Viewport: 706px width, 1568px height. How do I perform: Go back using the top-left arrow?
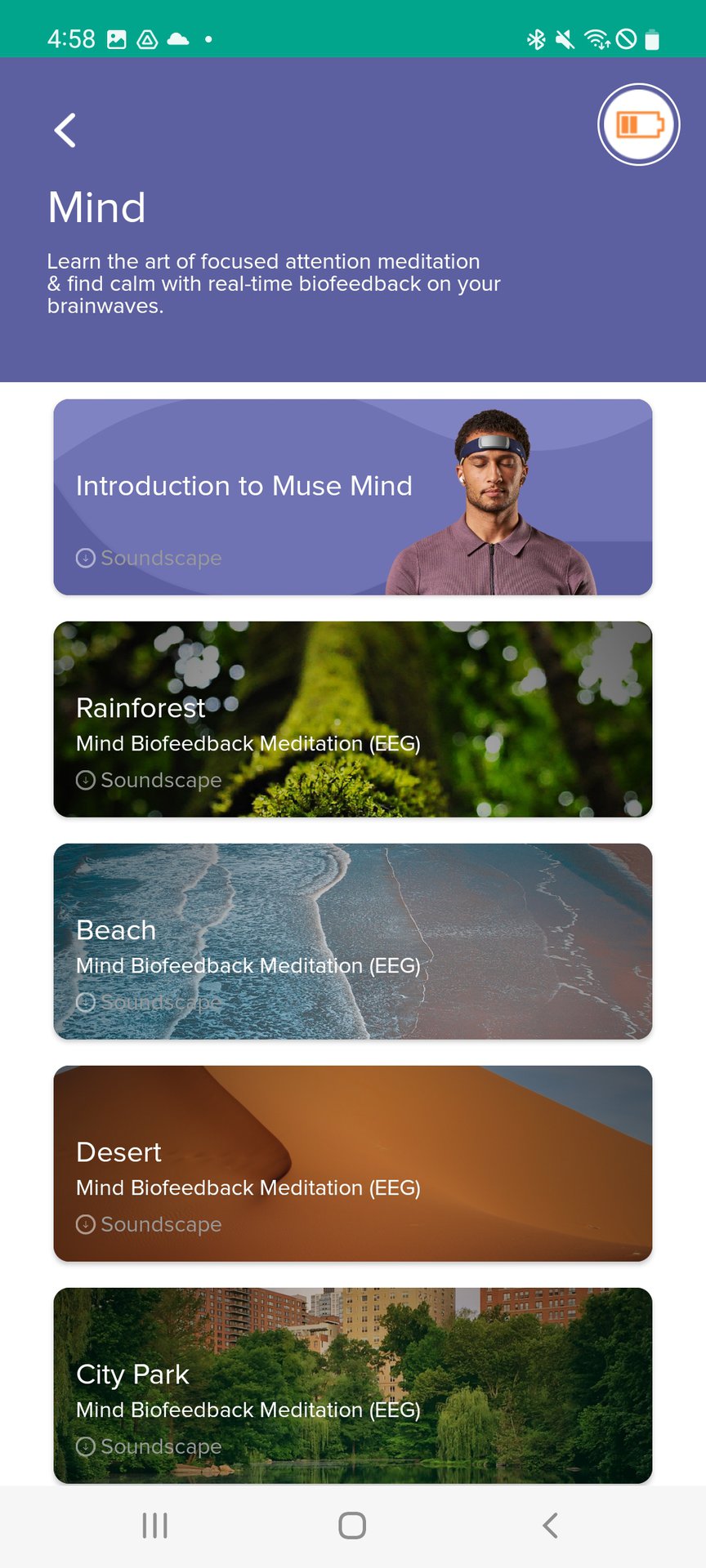tap(65, 130)
